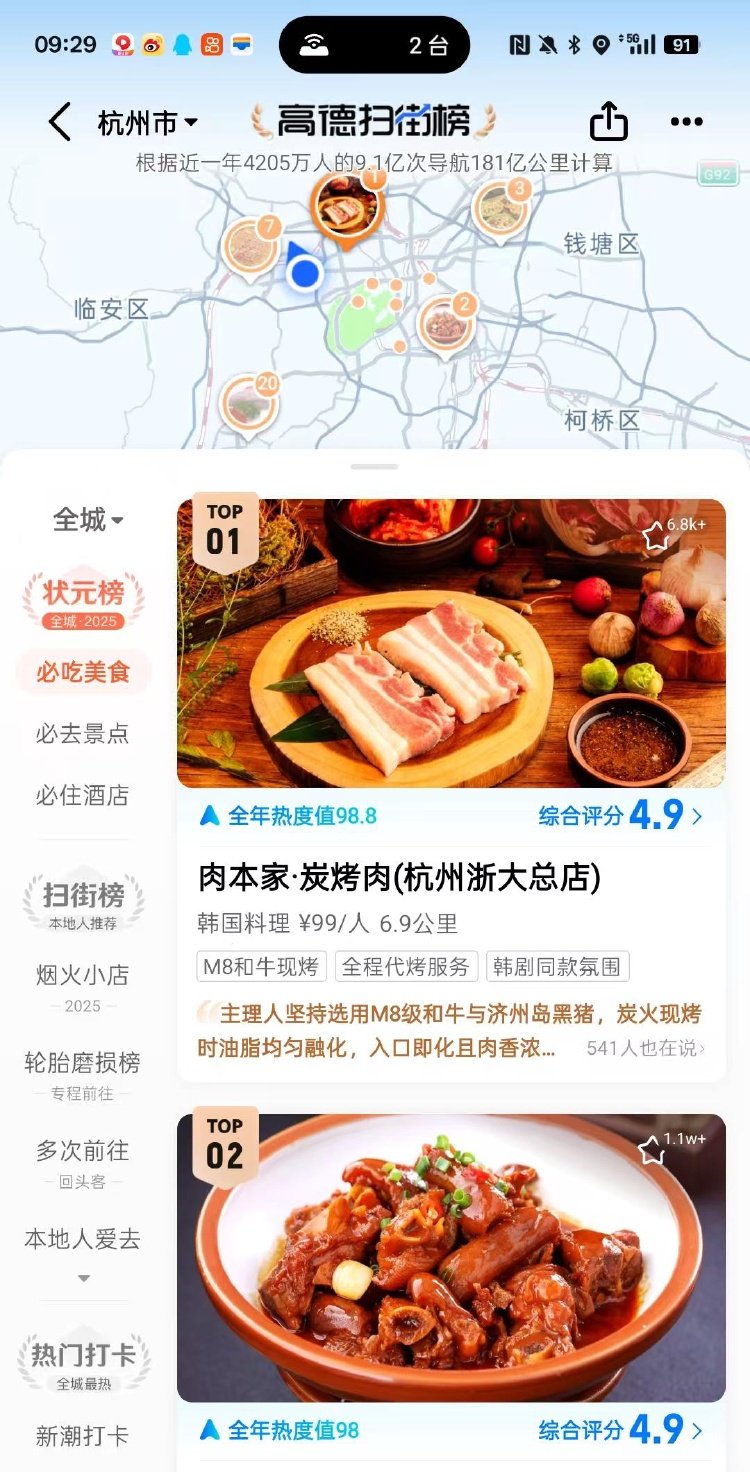Switch to 必住酒店 list
This screenshot has height=1472, width=750.
(83, 795)
